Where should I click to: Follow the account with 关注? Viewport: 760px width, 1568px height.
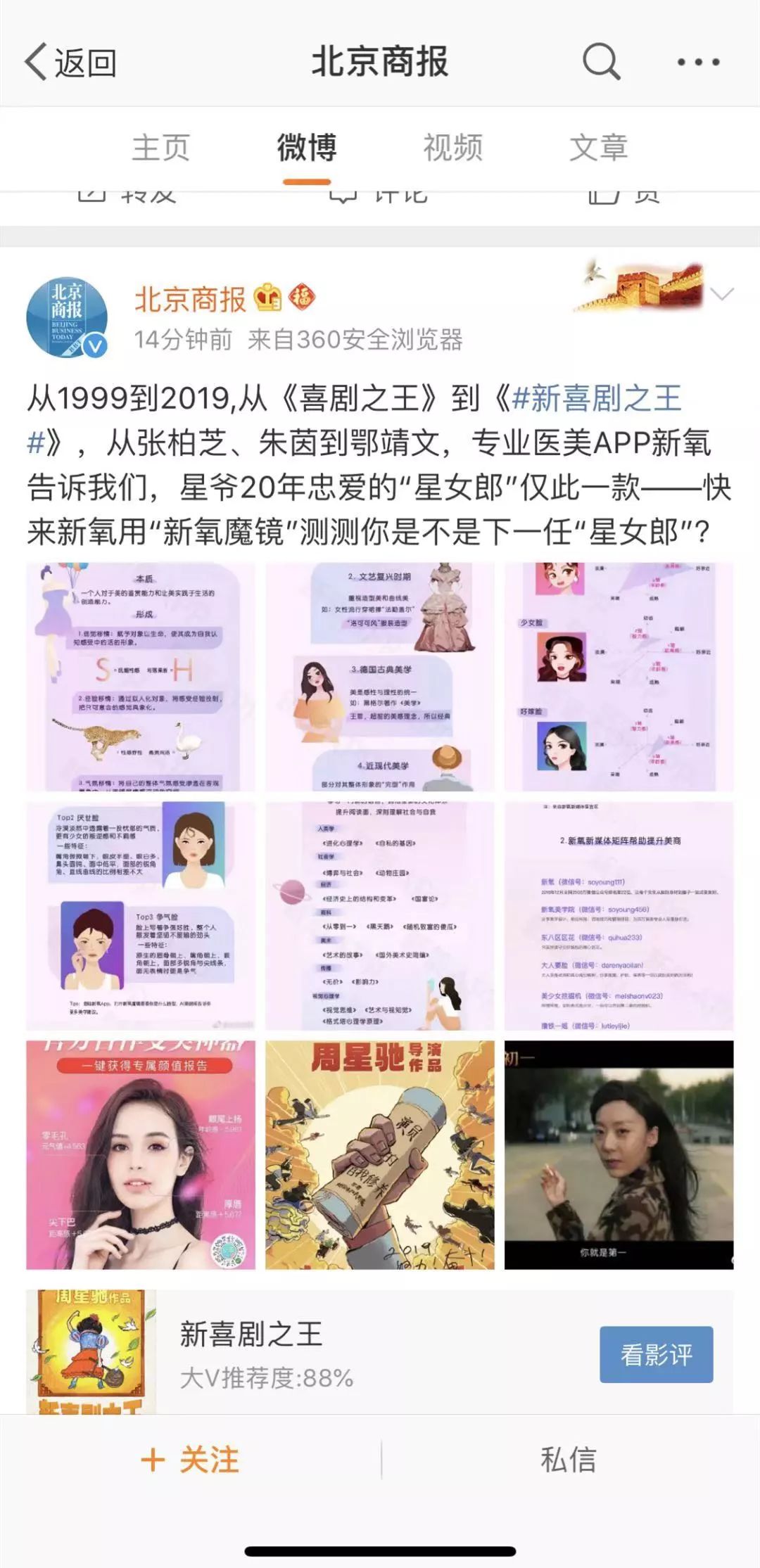[x=191, y=1460]
